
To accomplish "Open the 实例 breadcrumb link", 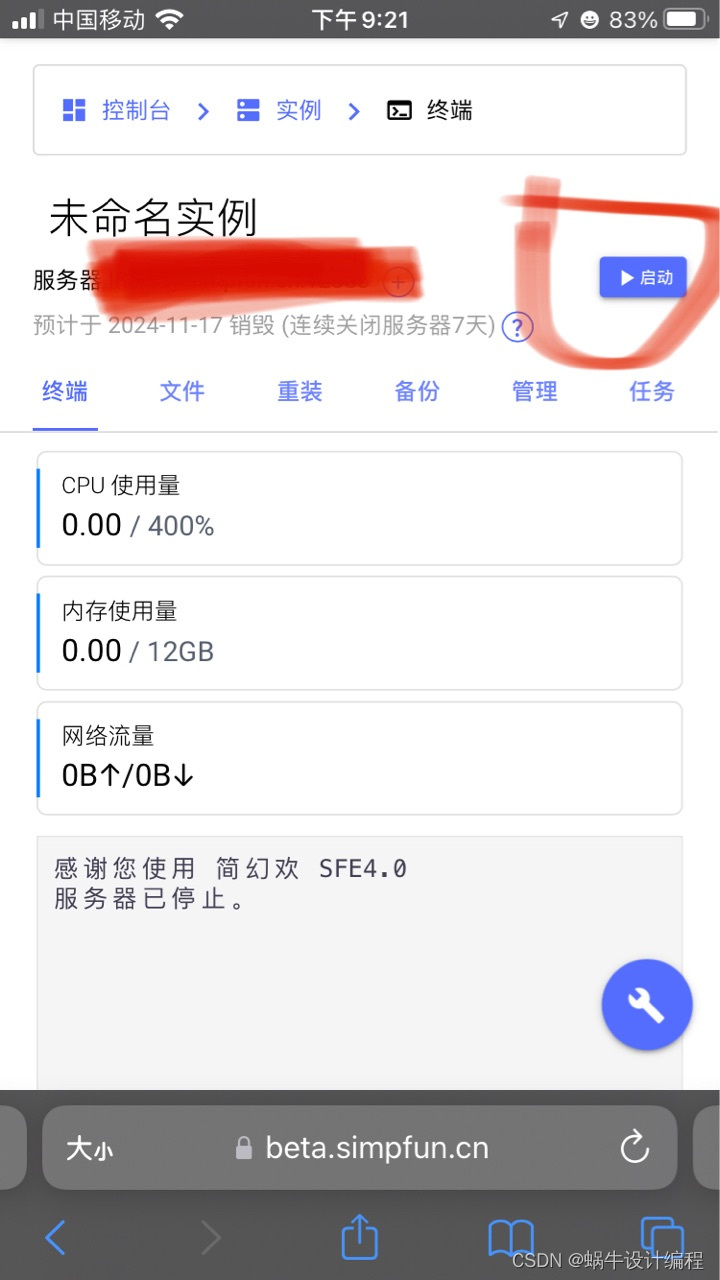I will click(x=280, y=110).
